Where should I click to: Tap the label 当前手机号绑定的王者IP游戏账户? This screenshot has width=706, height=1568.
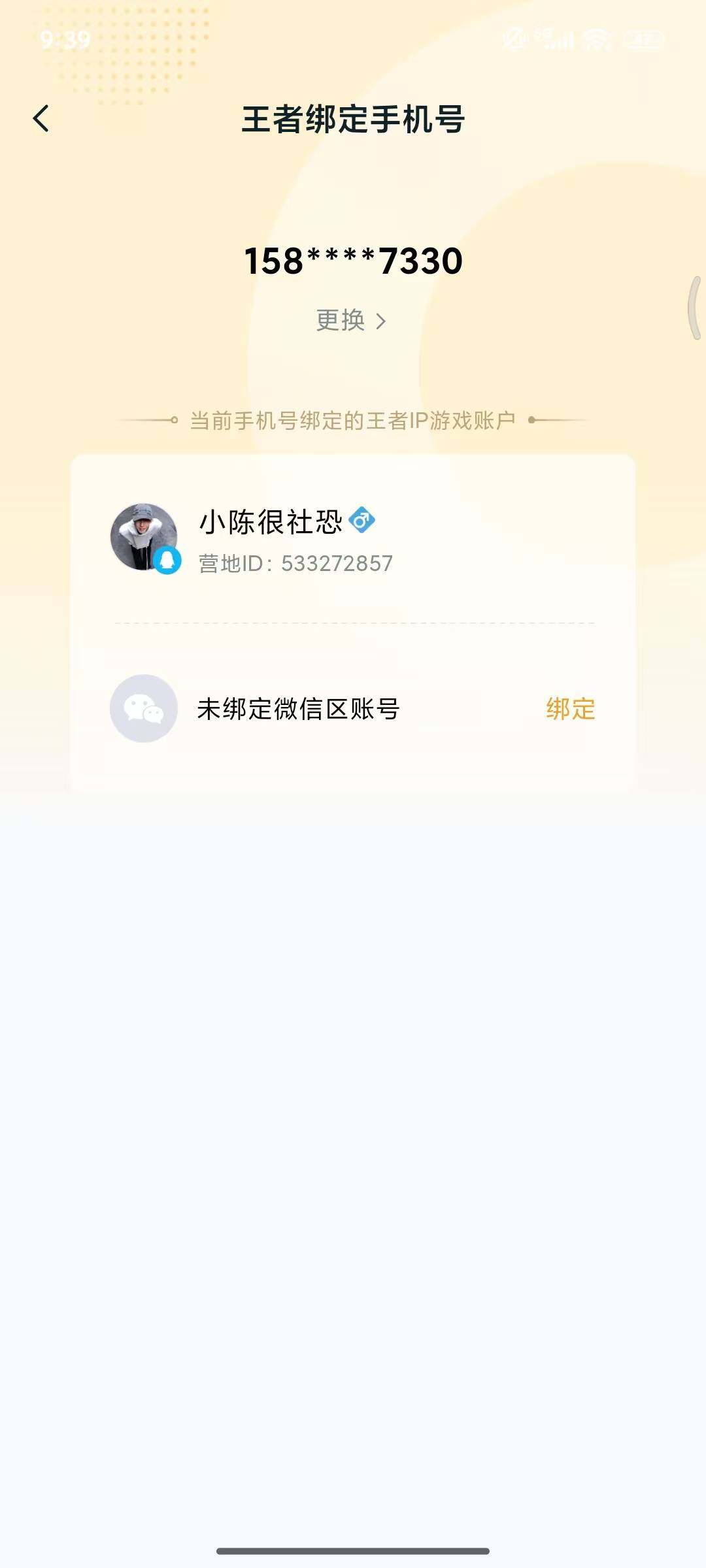pyautogui.click(x=352, y=421)
